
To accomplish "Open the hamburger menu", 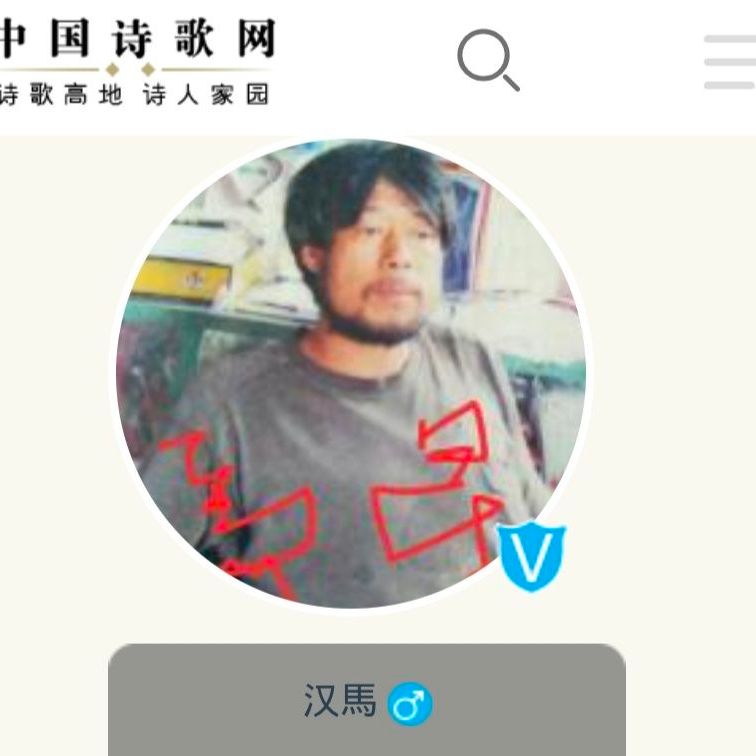I will click(730, 62).
